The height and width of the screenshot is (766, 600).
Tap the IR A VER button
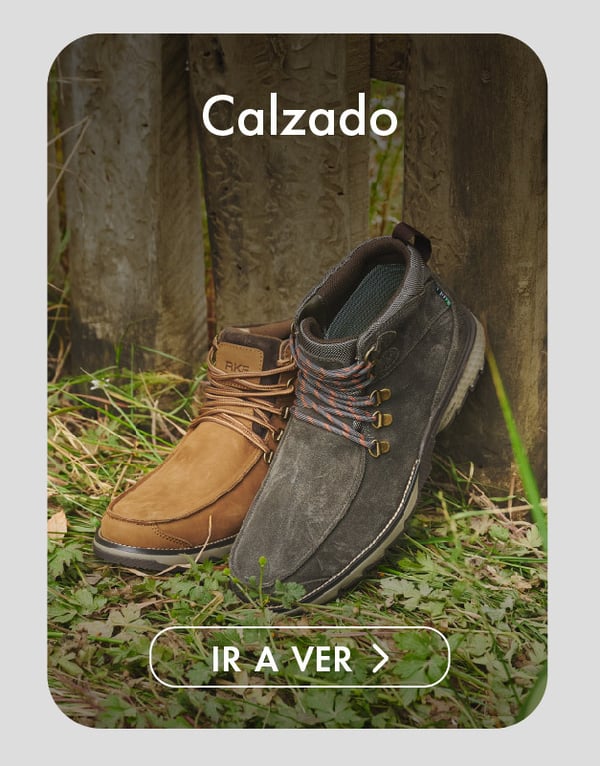coord(299,658)
